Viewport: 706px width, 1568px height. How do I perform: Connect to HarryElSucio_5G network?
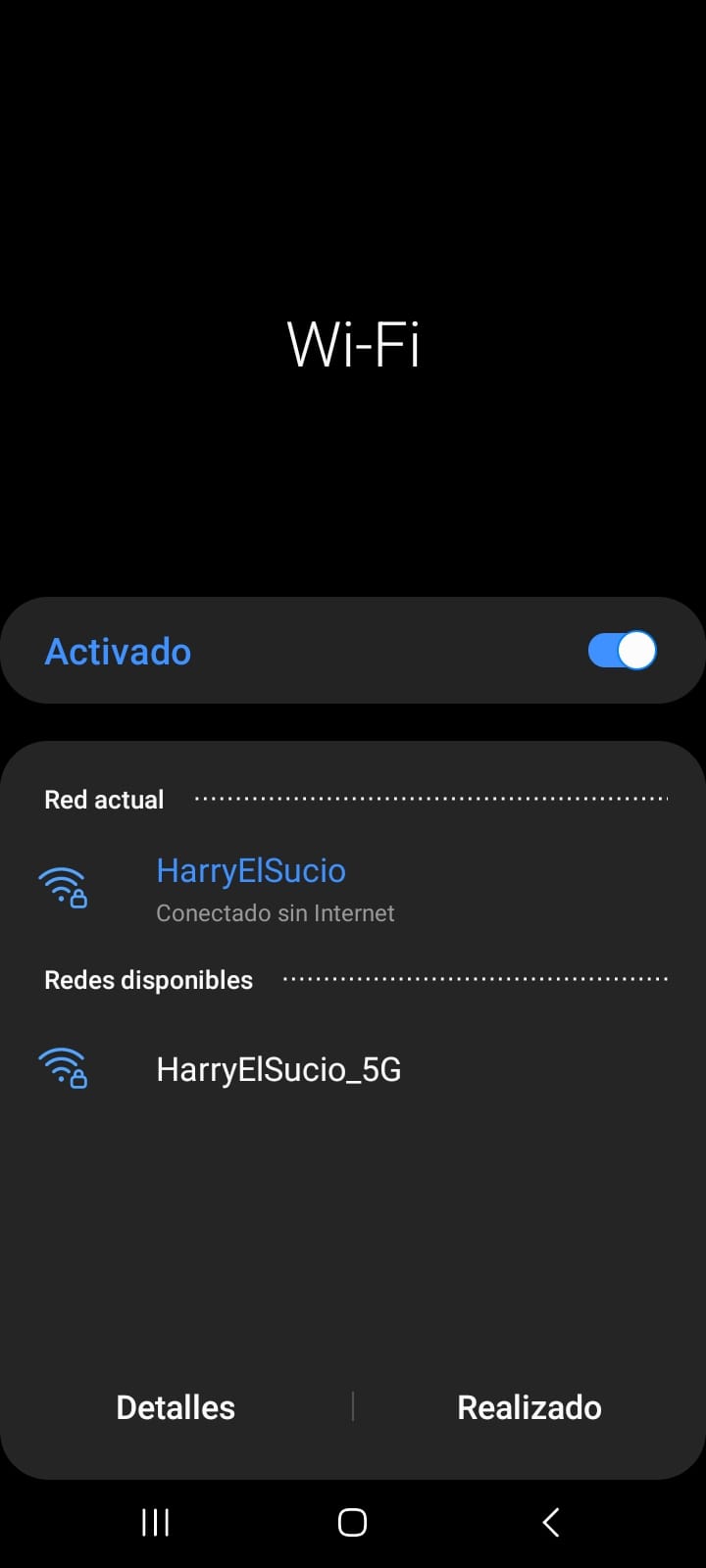tap(278, 1069)
